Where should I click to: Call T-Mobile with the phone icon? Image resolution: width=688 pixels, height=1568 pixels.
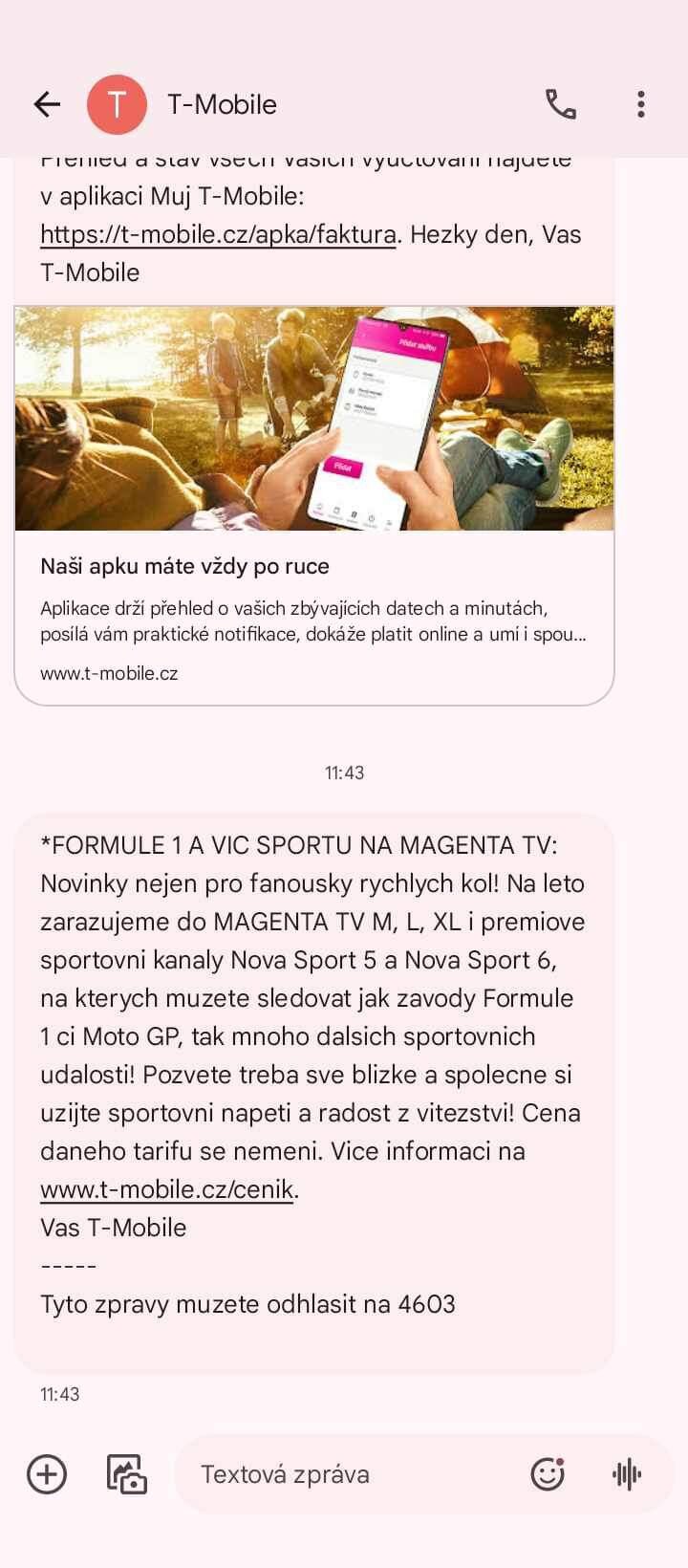[561, 104]
